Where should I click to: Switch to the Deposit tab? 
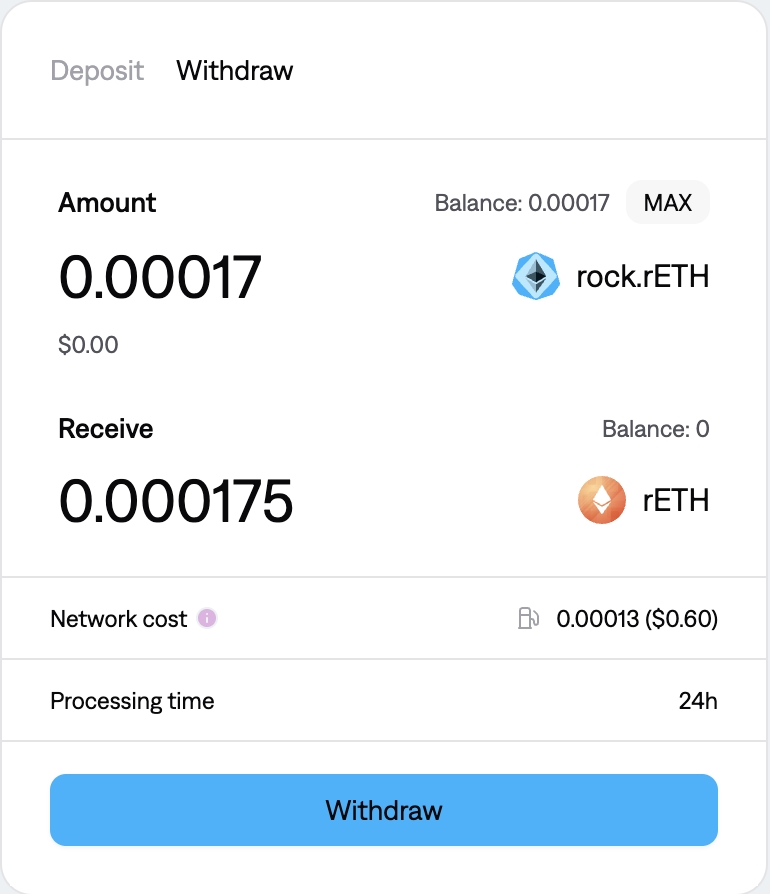[97, 71]
